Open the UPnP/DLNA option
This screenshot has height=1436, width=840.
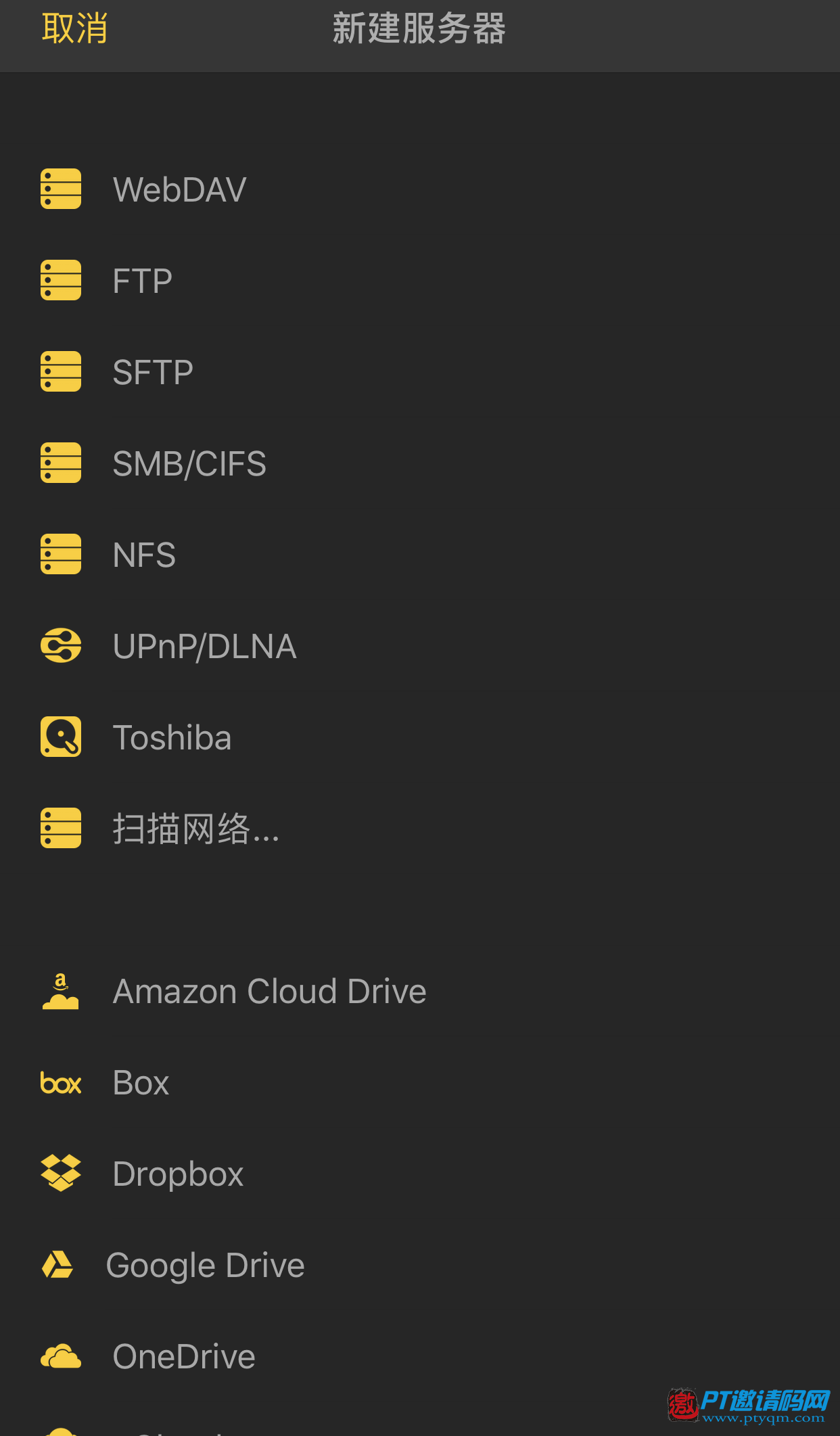pos(420,646)
